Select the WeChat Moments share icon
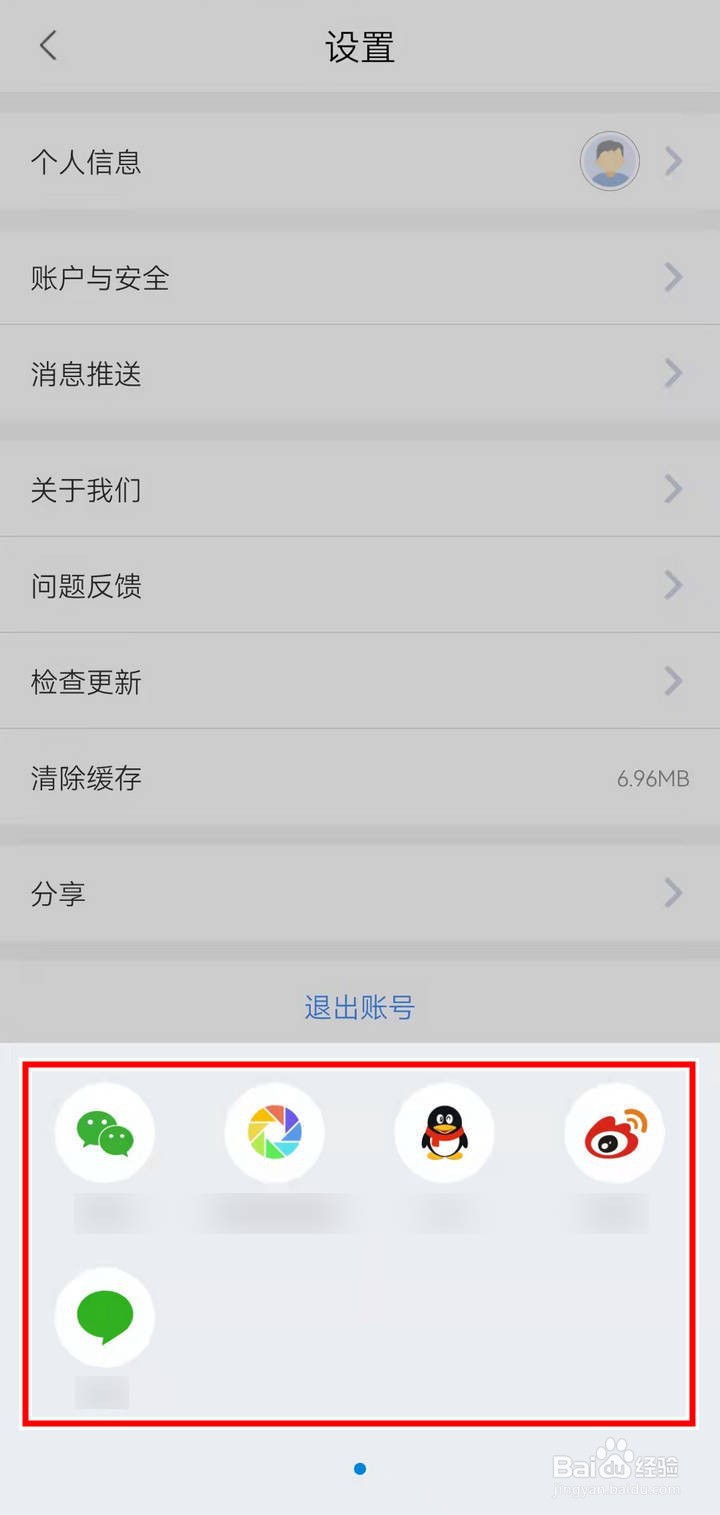Screen dimensions: 720x1515 click(274, 1133)
